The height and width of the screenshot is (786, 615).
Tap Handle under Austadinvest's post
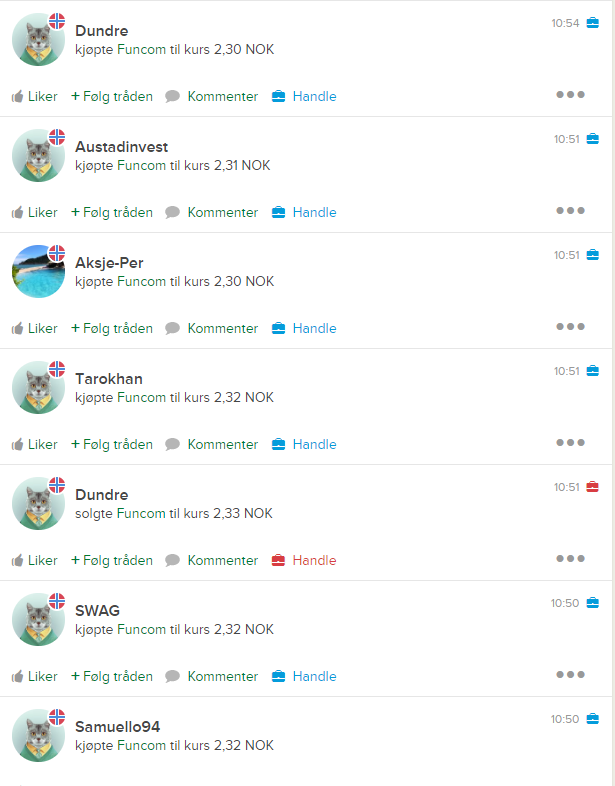click(x=304, y=212)
